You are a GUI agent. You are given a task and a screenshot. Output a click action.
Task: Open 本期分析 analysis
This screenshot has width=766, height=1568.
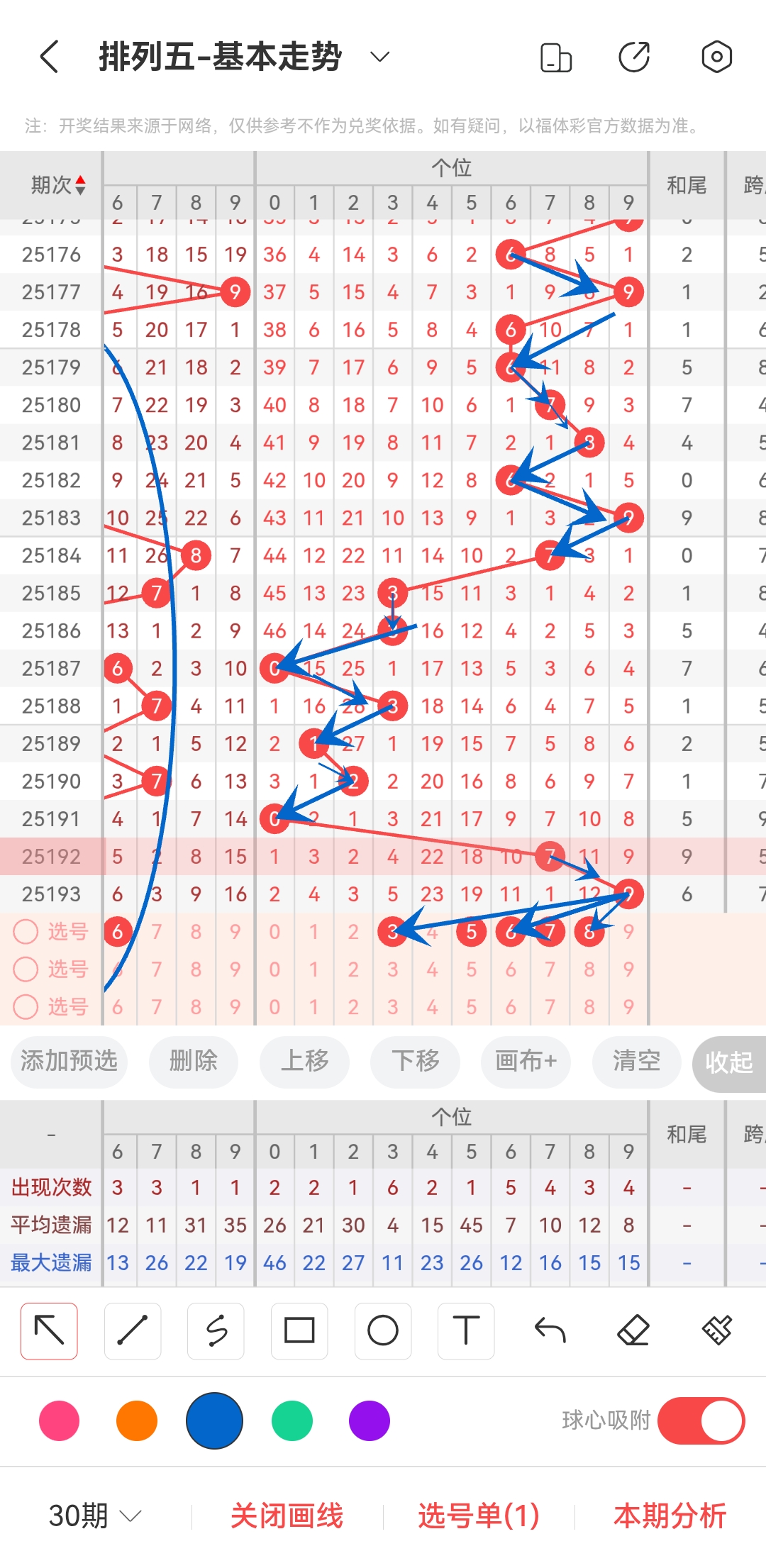click(670, 1516)
